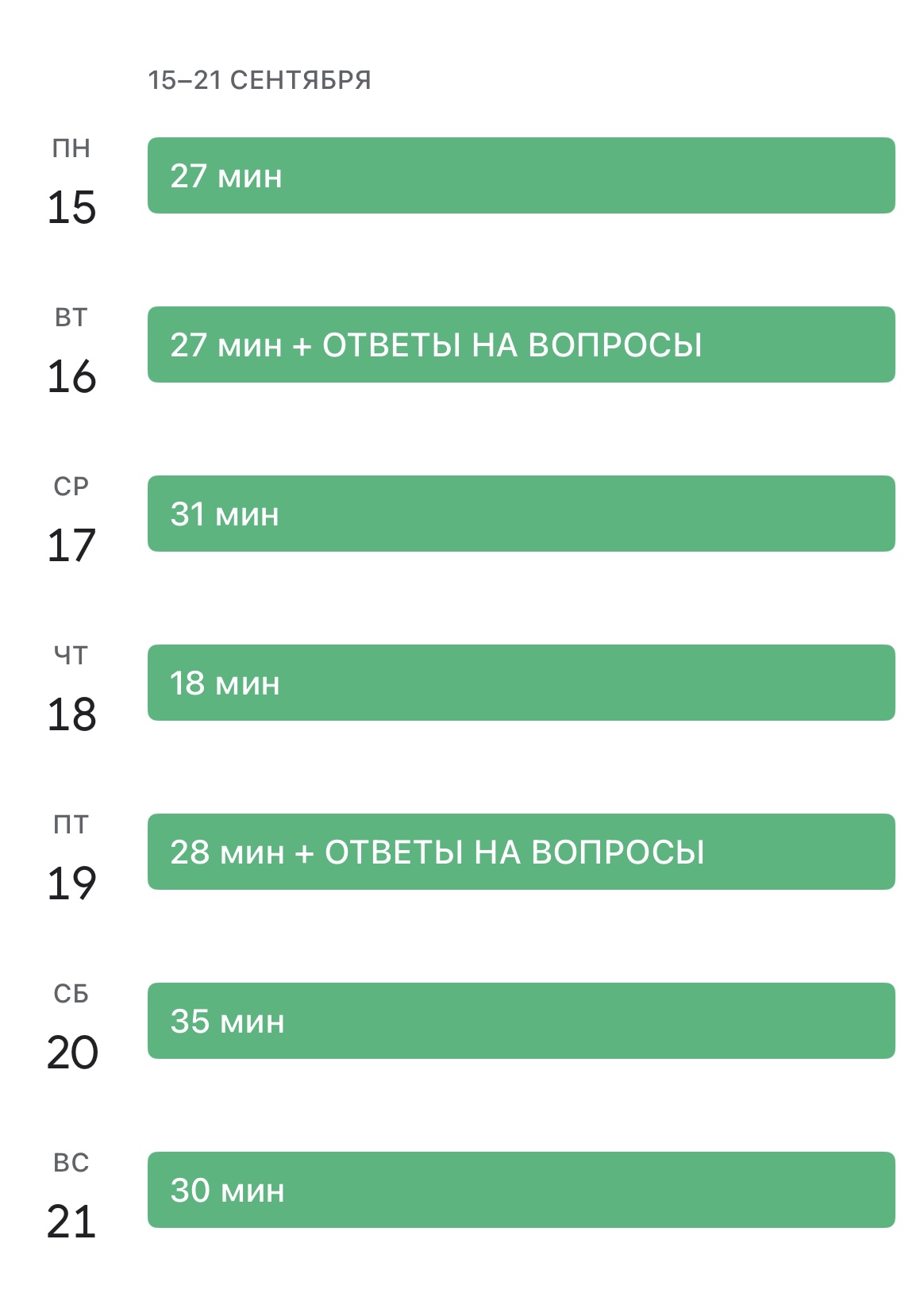Open the 27 мин event on Monday 15

point(521,175)
